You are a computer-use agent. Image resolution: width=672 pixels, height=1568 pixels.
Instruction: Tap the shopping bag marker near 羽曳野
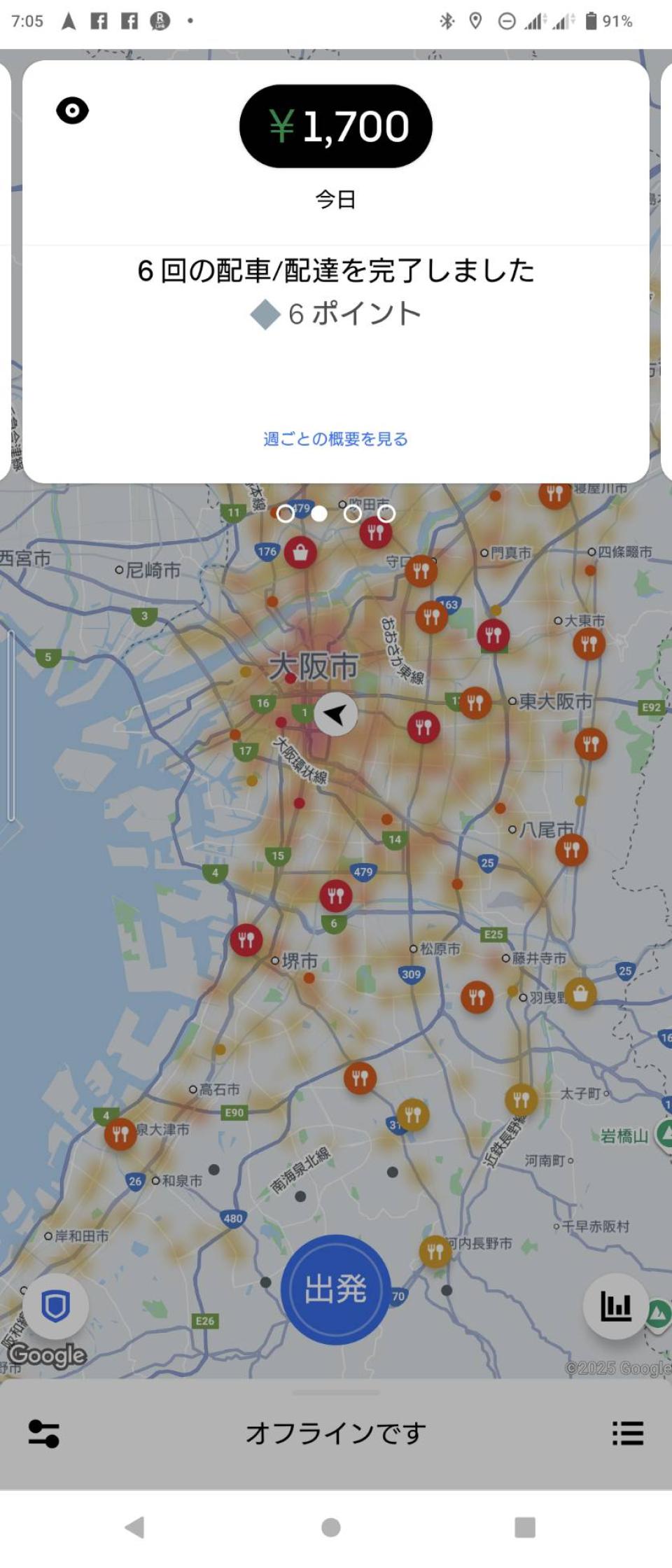(x=580, y=993)
